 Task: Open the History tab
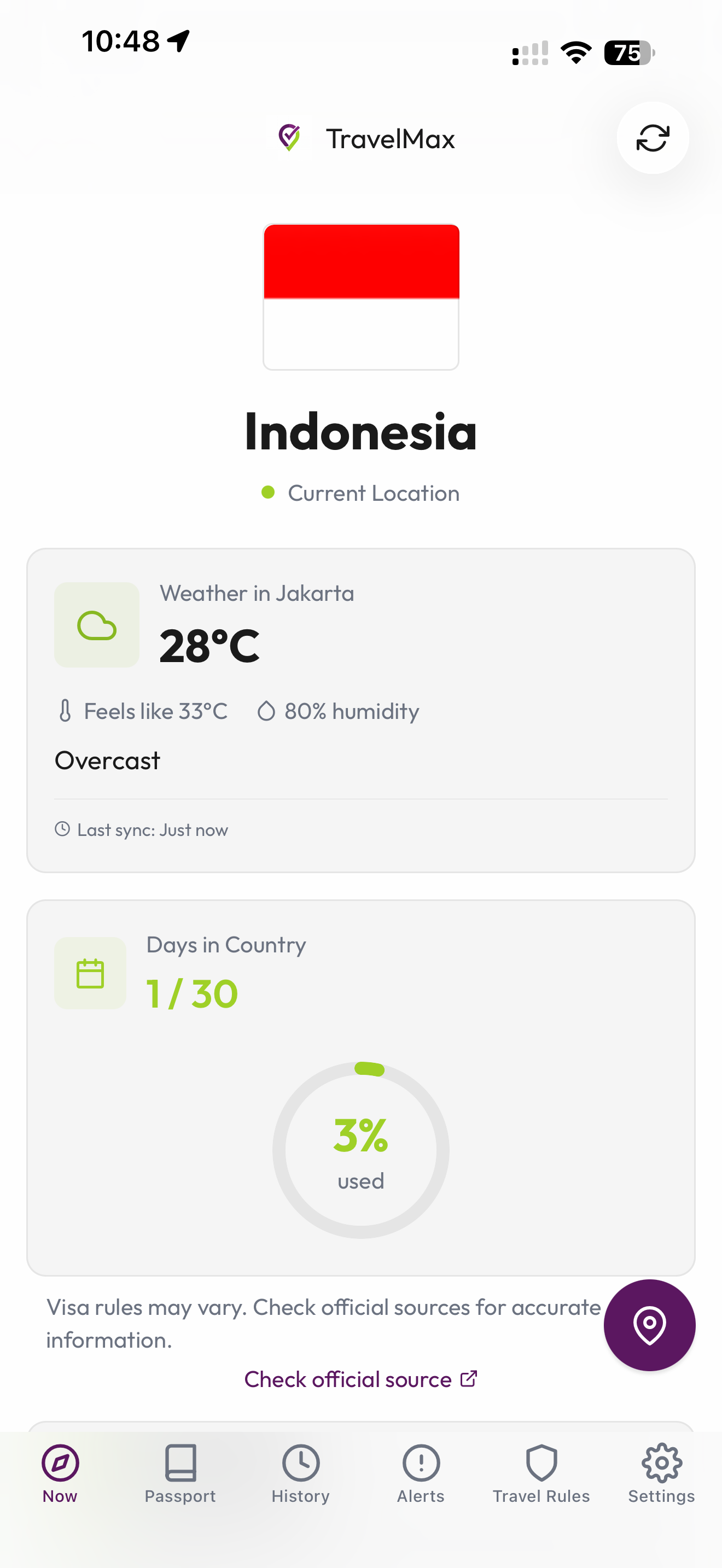(x=301, y=1473)
